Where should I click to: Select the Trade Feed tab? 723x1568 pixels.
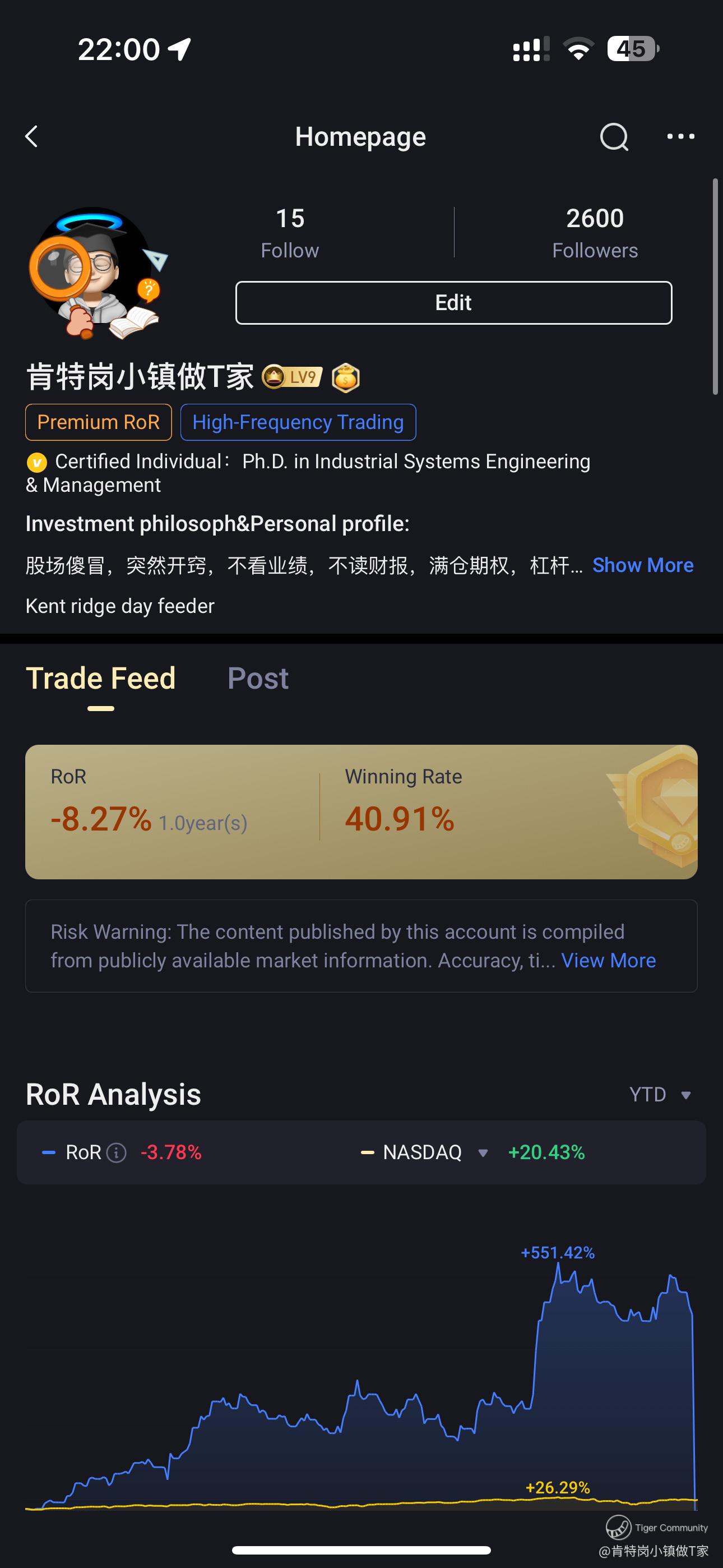[101, 678]
